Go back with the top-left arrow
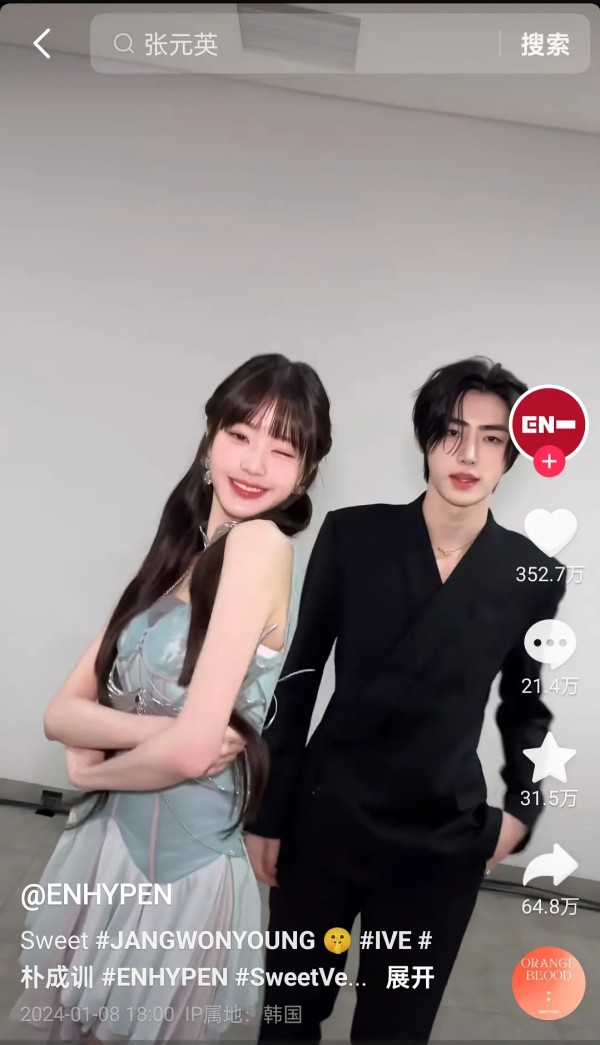Viewport: 600px width, 1045px height. tap(42, 44)
